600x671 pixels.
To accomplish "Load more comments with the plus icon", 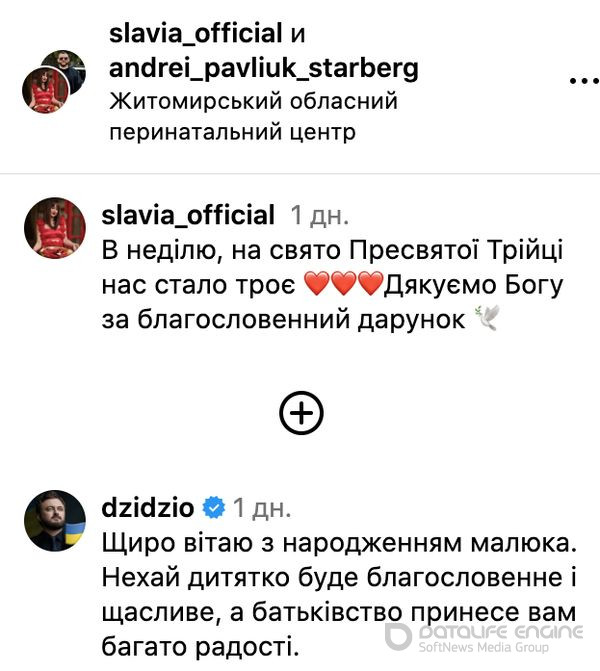I will click(x=300, y=412).
